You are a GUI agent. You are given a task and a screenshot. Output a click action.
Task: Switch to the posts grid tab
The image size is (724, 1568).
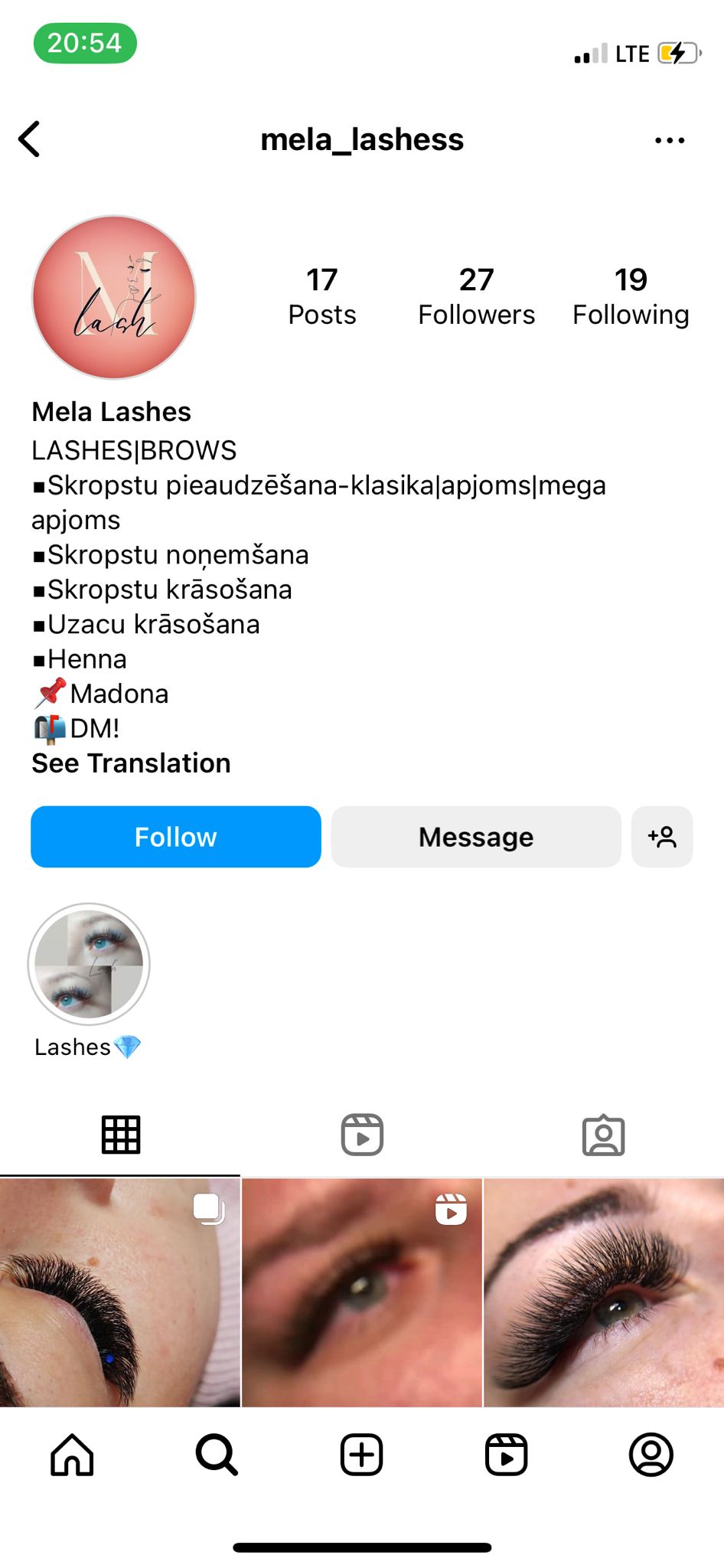coord(121,1135)
